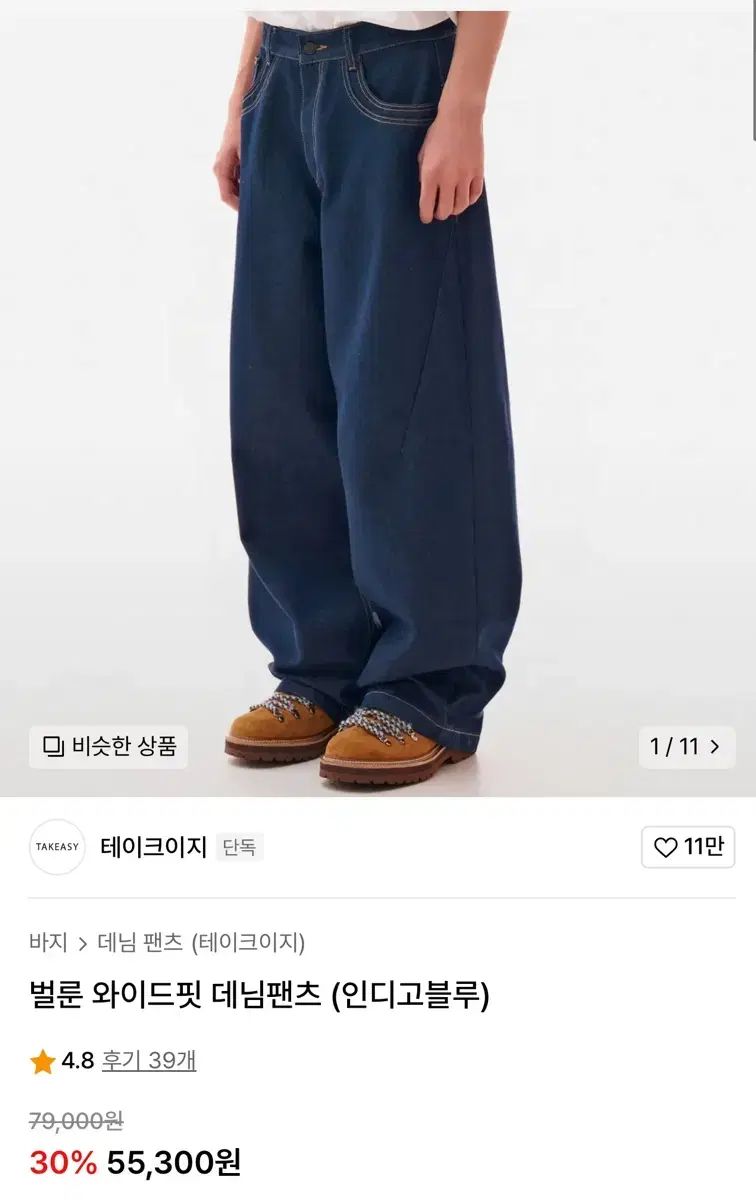Go to the 바지 category breadcrumb
Viewport: 756px width, 1200px height.
tap(48, 942)
